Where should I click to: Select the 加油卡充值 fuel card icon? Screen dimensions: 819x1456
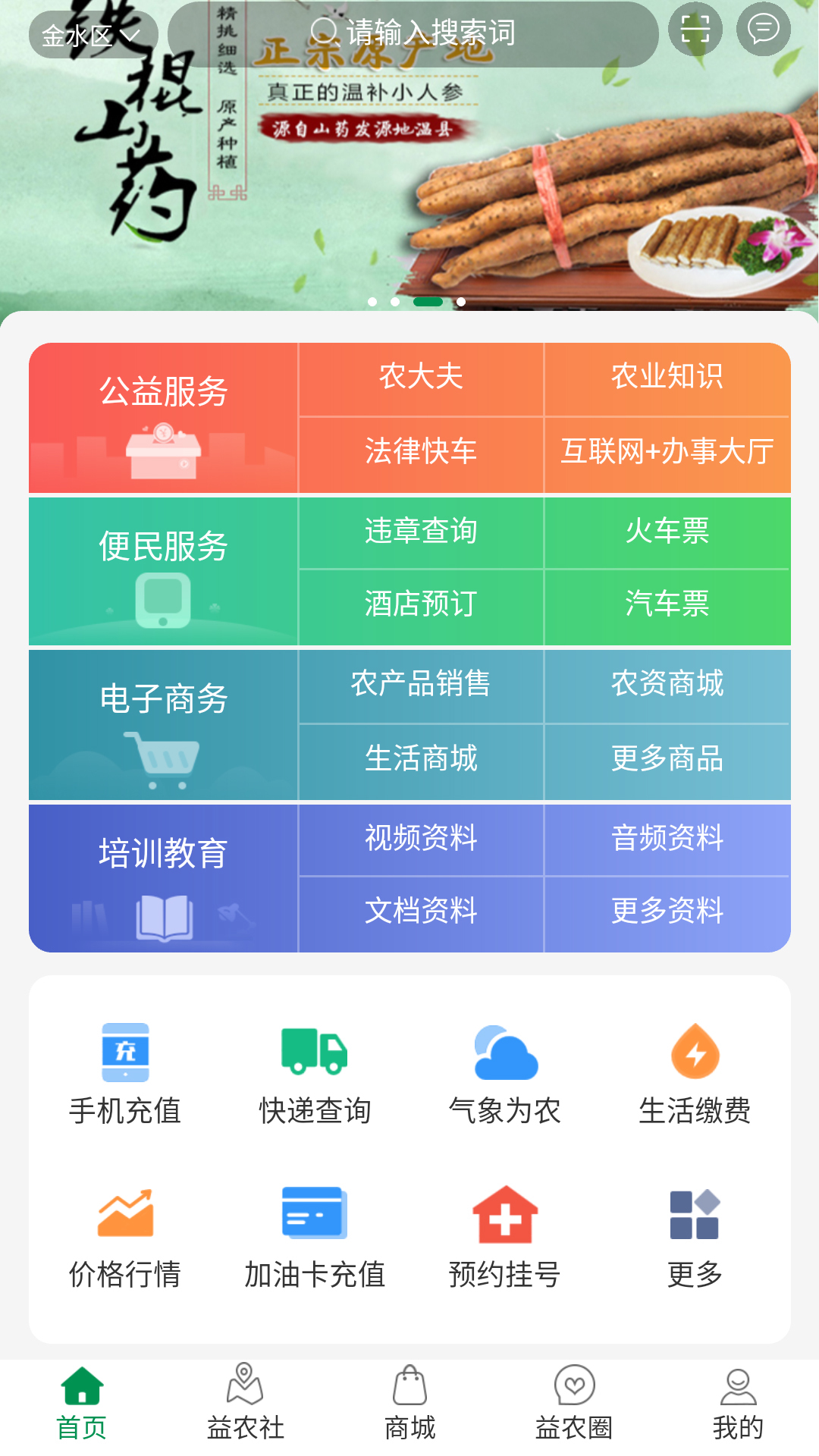coord(314,1213)
